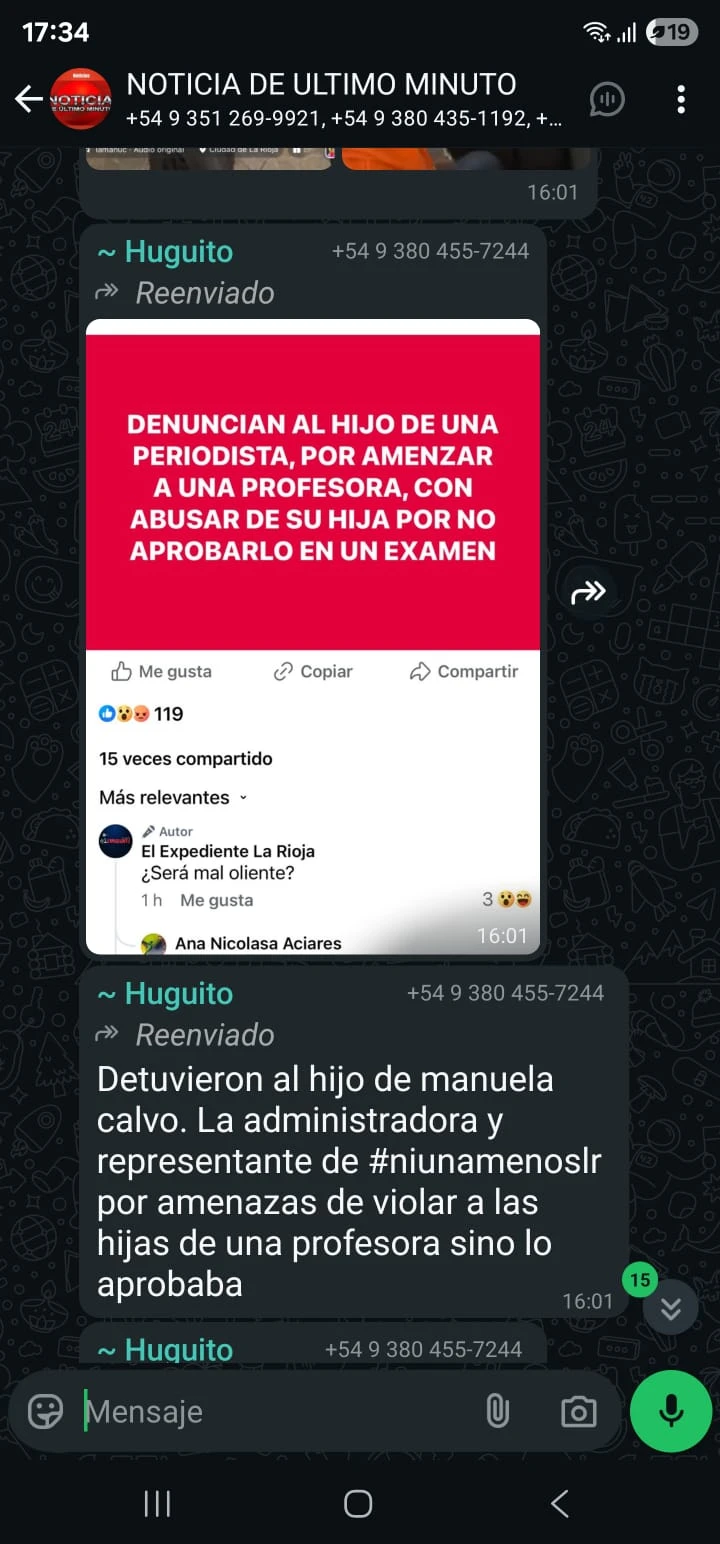The width and height of the screenshot is (720, 1544).
Task: Go back from the group chat
Action: click(28, 98)
